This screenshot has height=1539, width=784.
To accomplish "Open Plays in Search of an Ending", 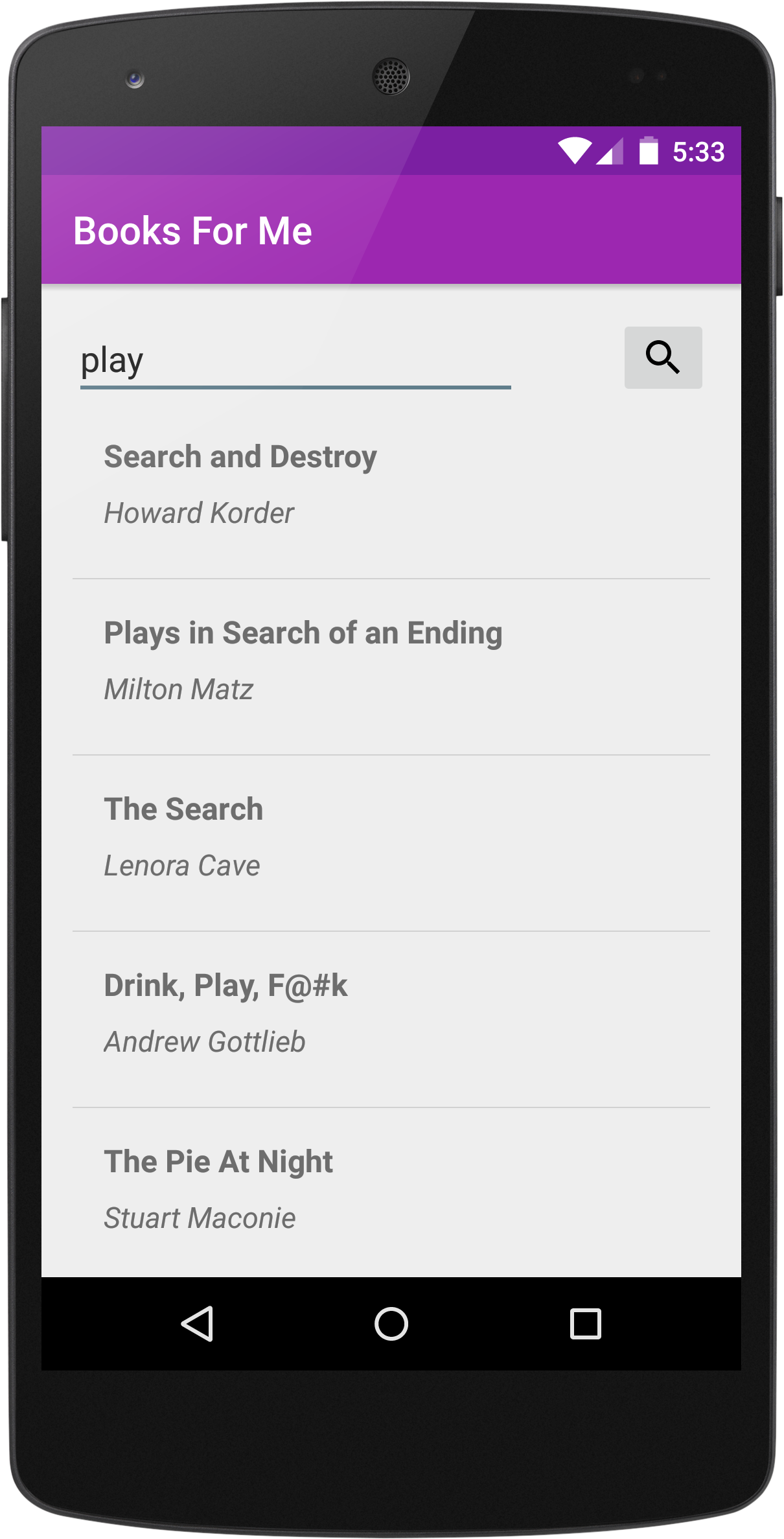I will coord(303,633).
